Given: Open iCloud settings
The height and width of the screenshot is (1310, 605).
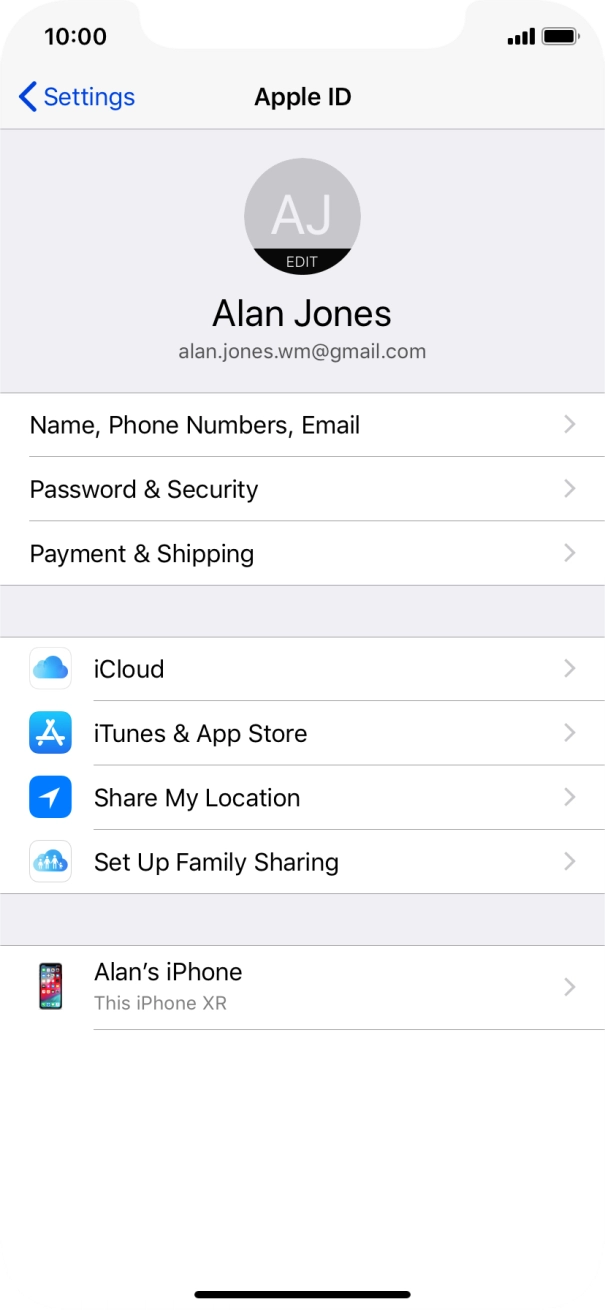Looking at the screenshot, I should [302, 669].
